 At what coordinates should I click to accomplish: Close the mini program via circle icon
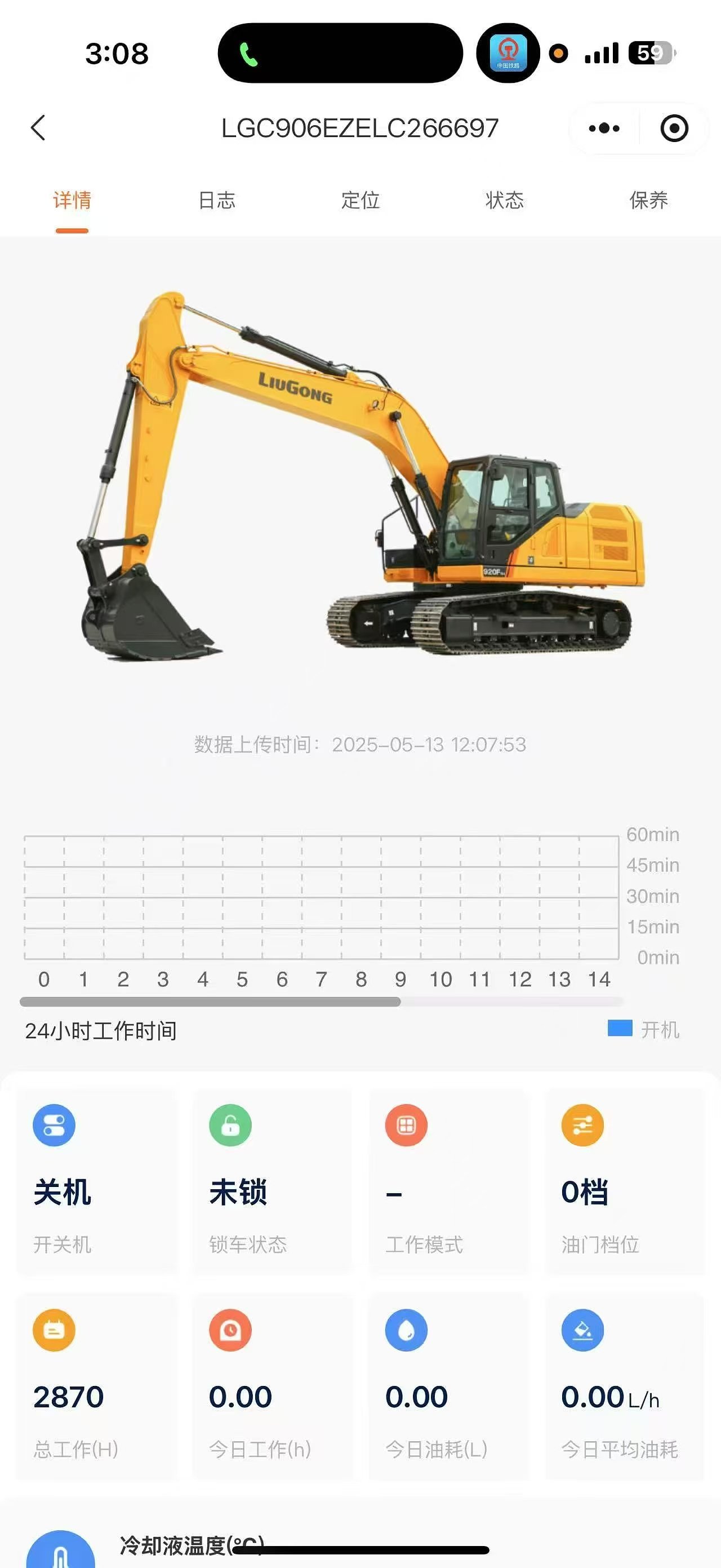click(674, 129)
